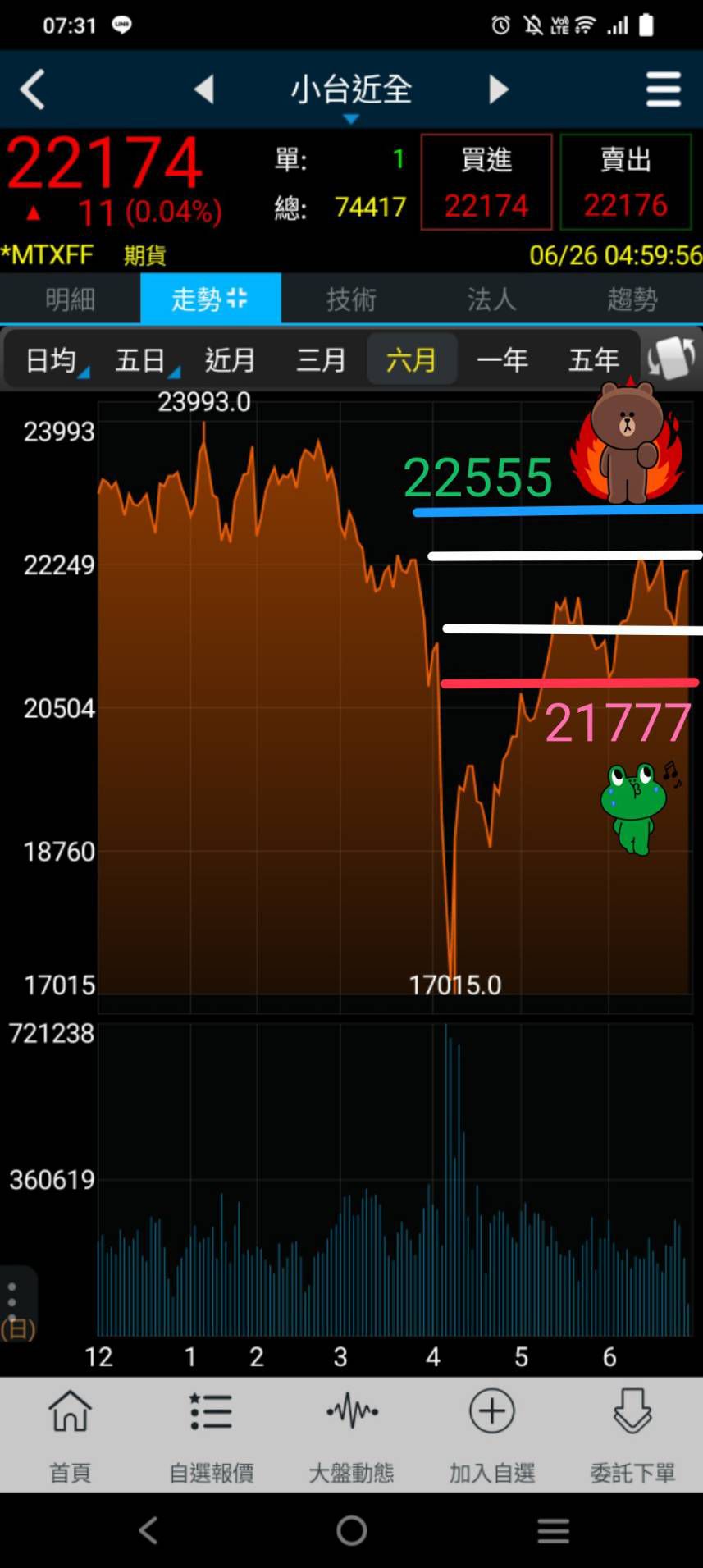Go back using the top-left arrow
The image size is (703, 1568).
33,89
